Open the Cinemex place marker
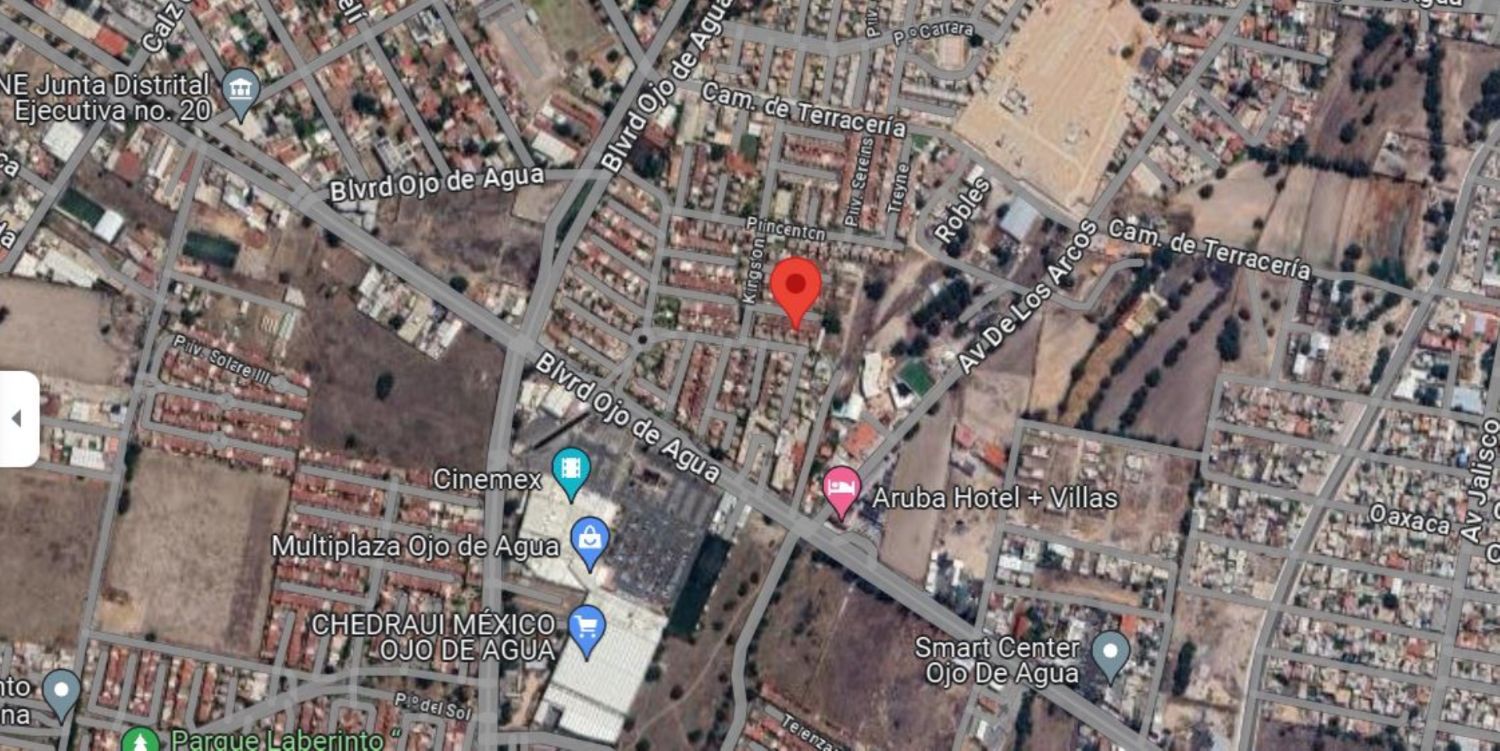1500x751 pixels. tap(571, 471)
